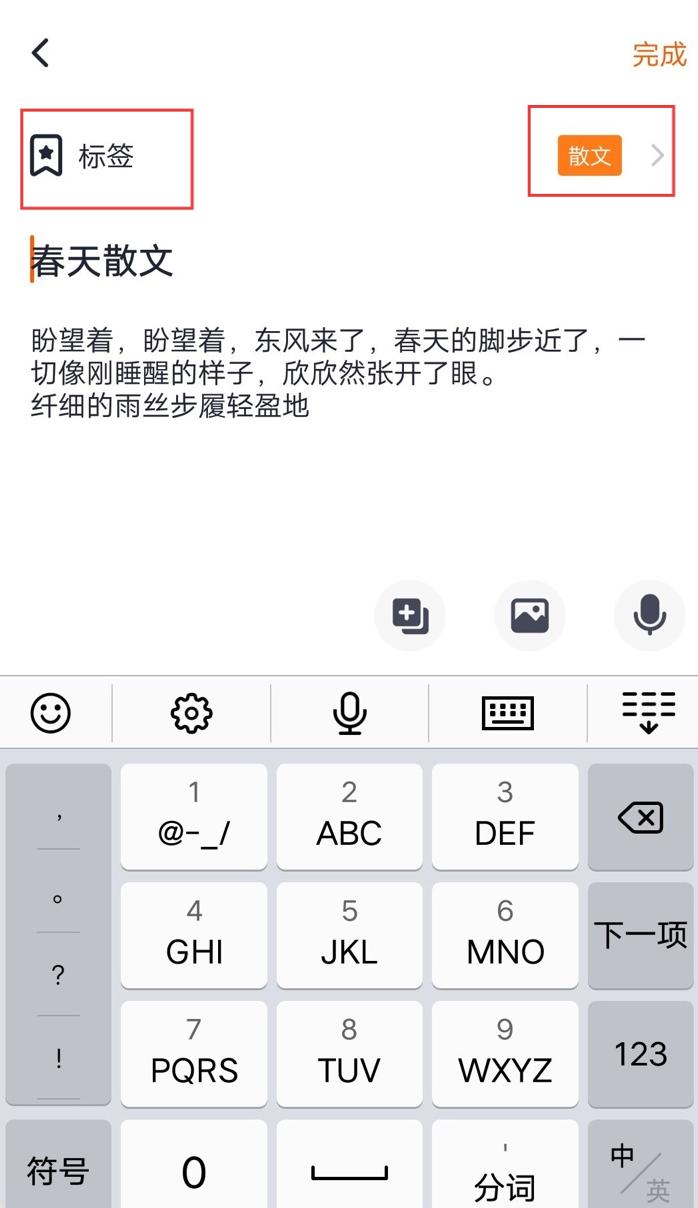Switch to the 123 number keyboard
Screen dimensions: 698x1208
641,1053
